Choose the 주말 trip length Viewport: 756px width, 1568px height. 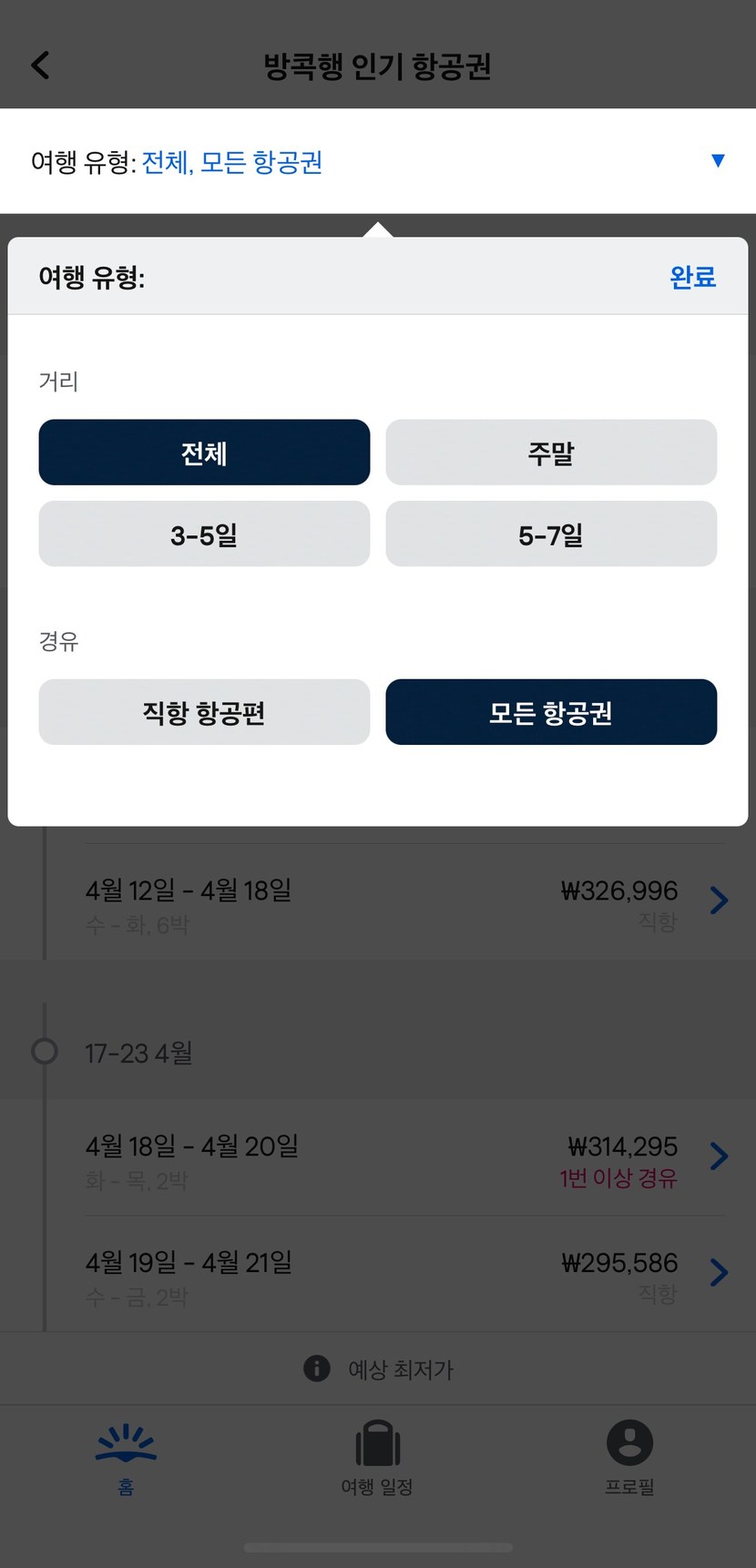click(x=551, y=453)
